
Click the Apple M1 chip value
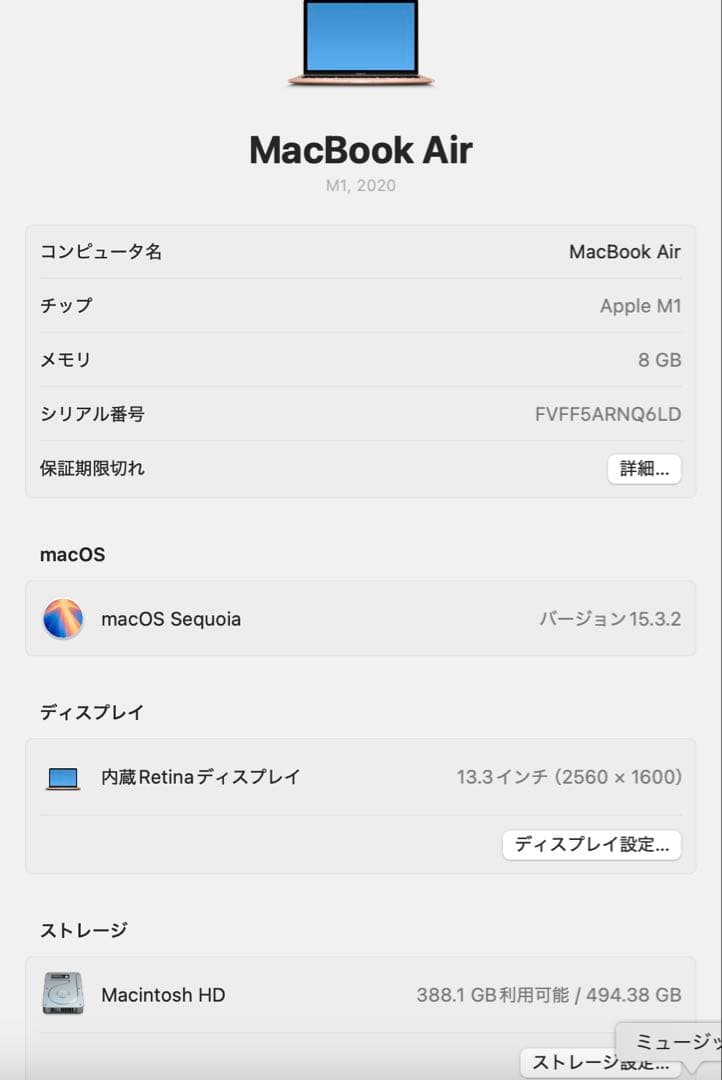pos(641,306)
